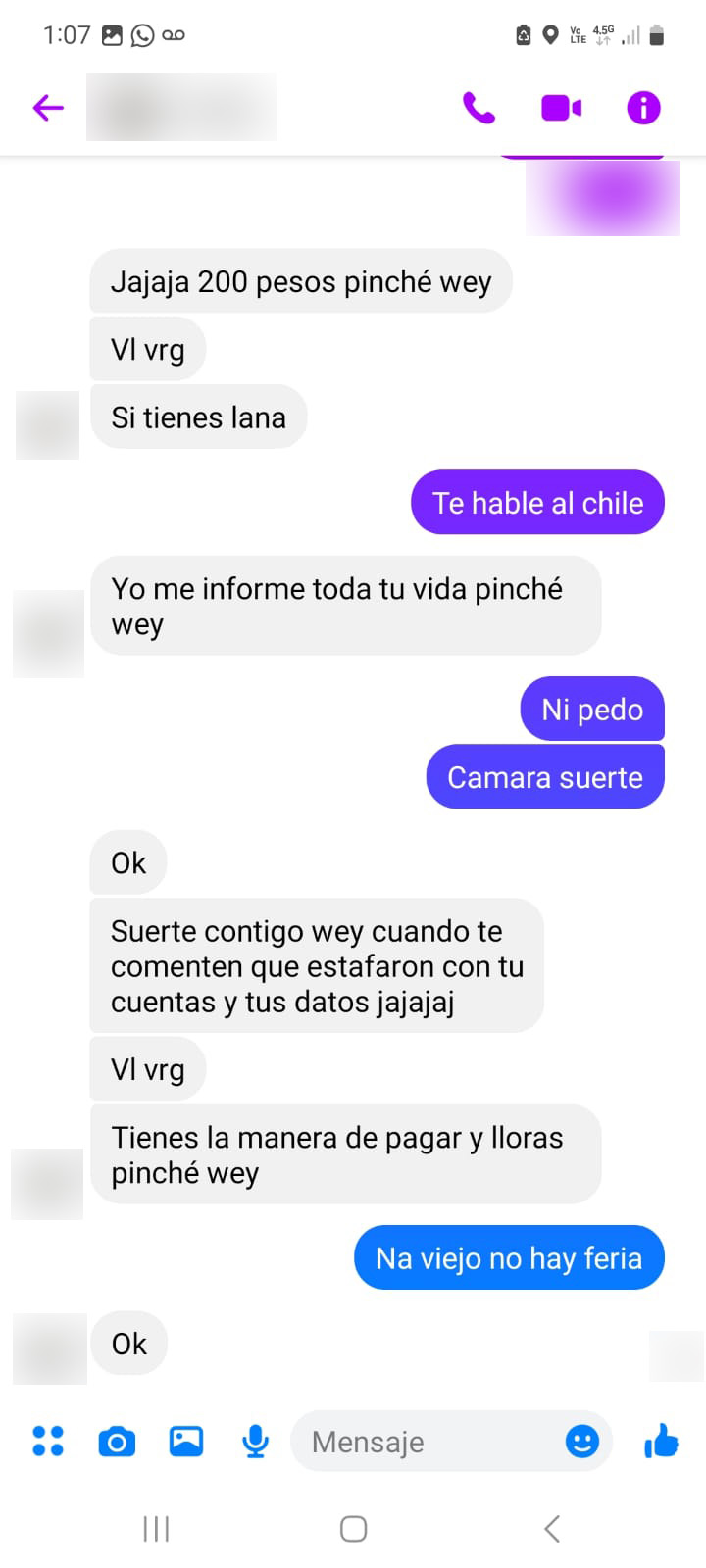Open the emoji picker
Screen dimensions: 706x1568
[582, 1441]
